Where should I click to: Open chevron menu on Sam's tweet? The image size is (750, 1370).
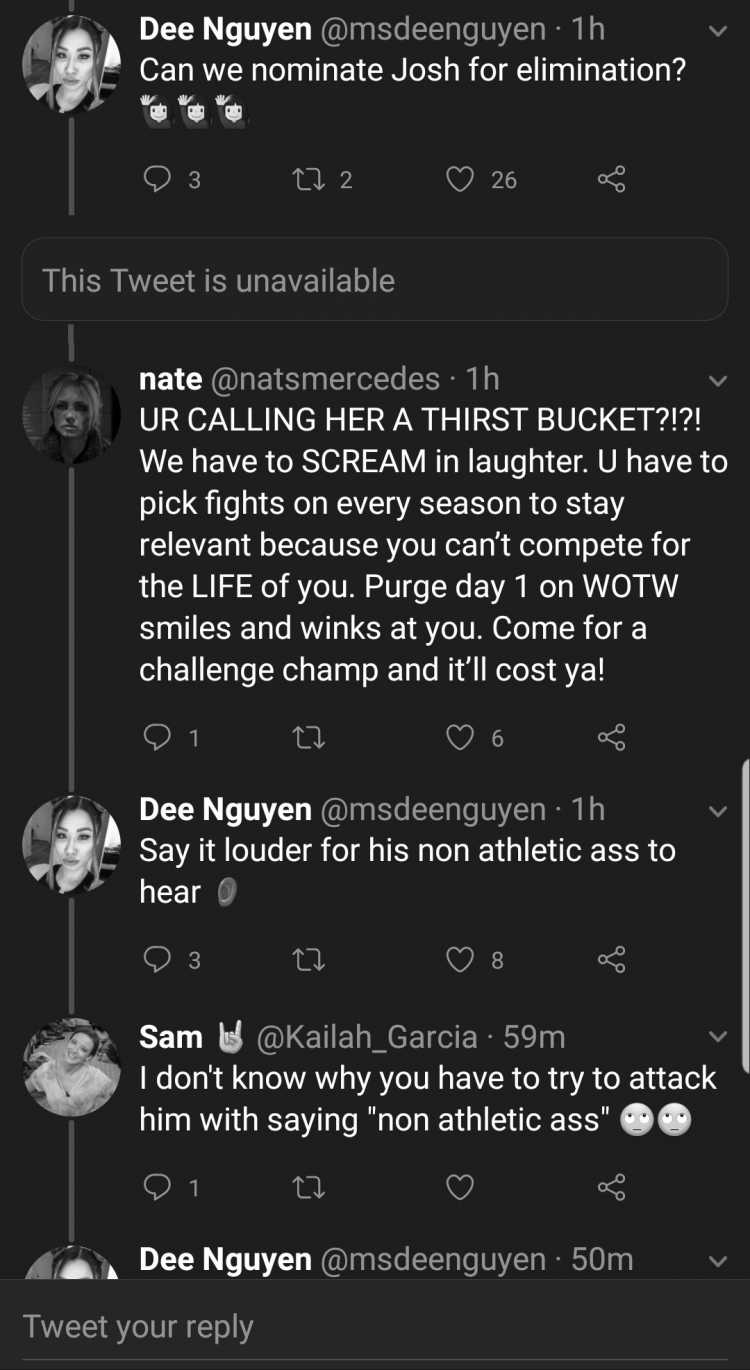[x=718, y=1036]
